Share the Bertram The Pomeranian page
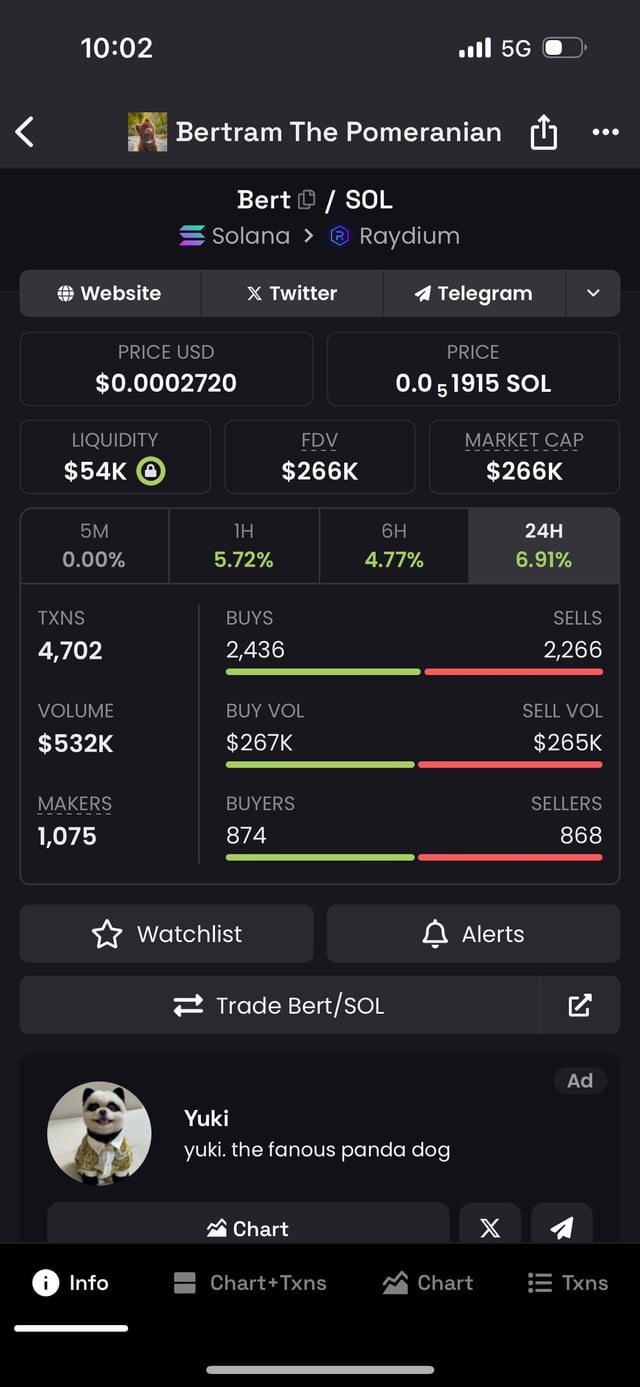Viewport: 640px width, 1387px height. coord(543,132)
